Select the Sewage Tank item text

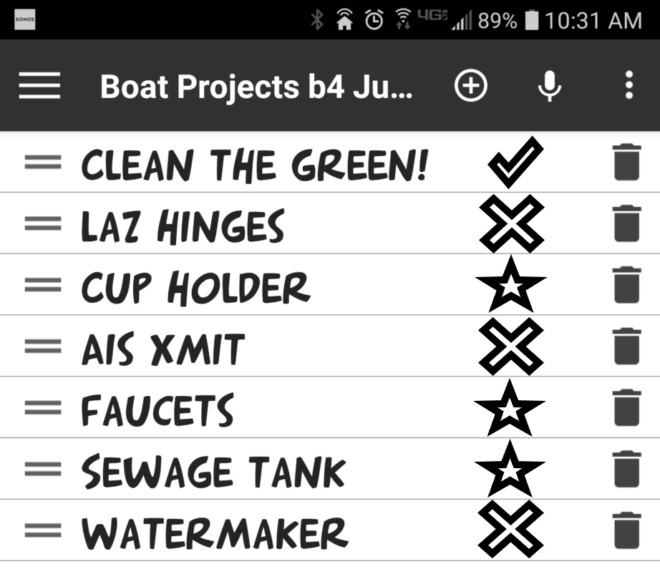[x=213, y=471]
